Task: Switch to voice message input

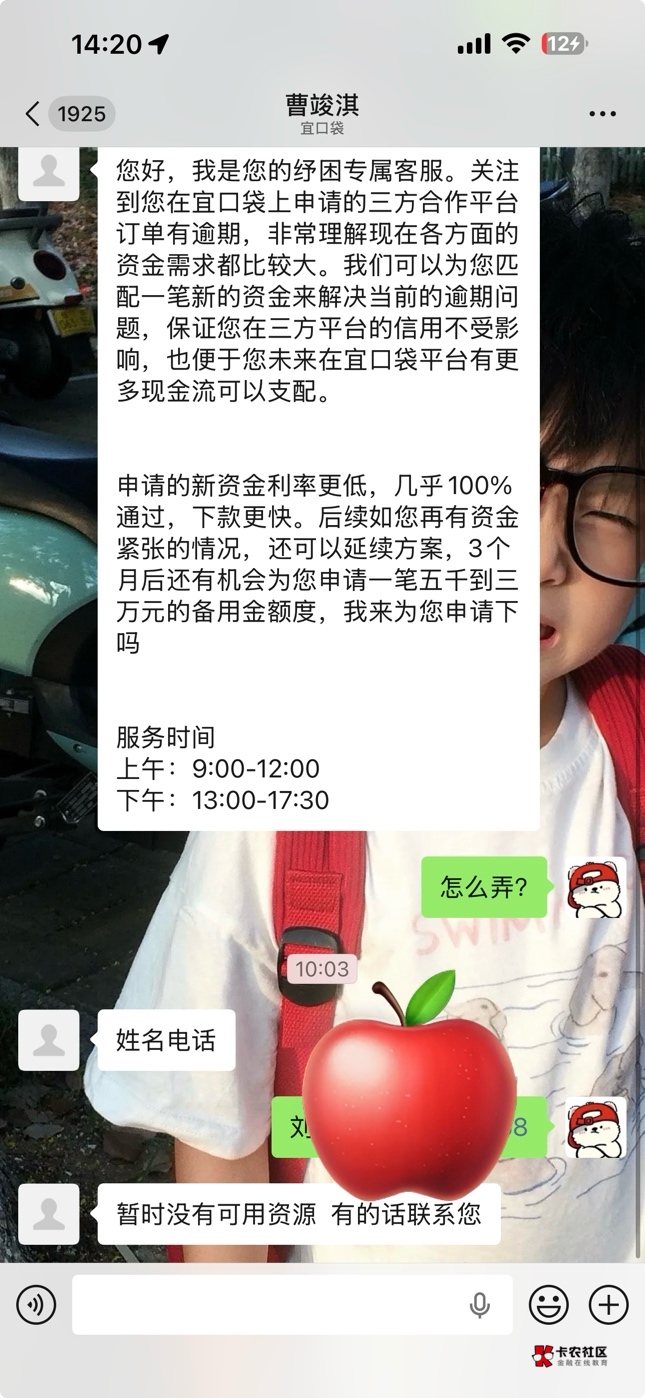Action: point(37,1305)
